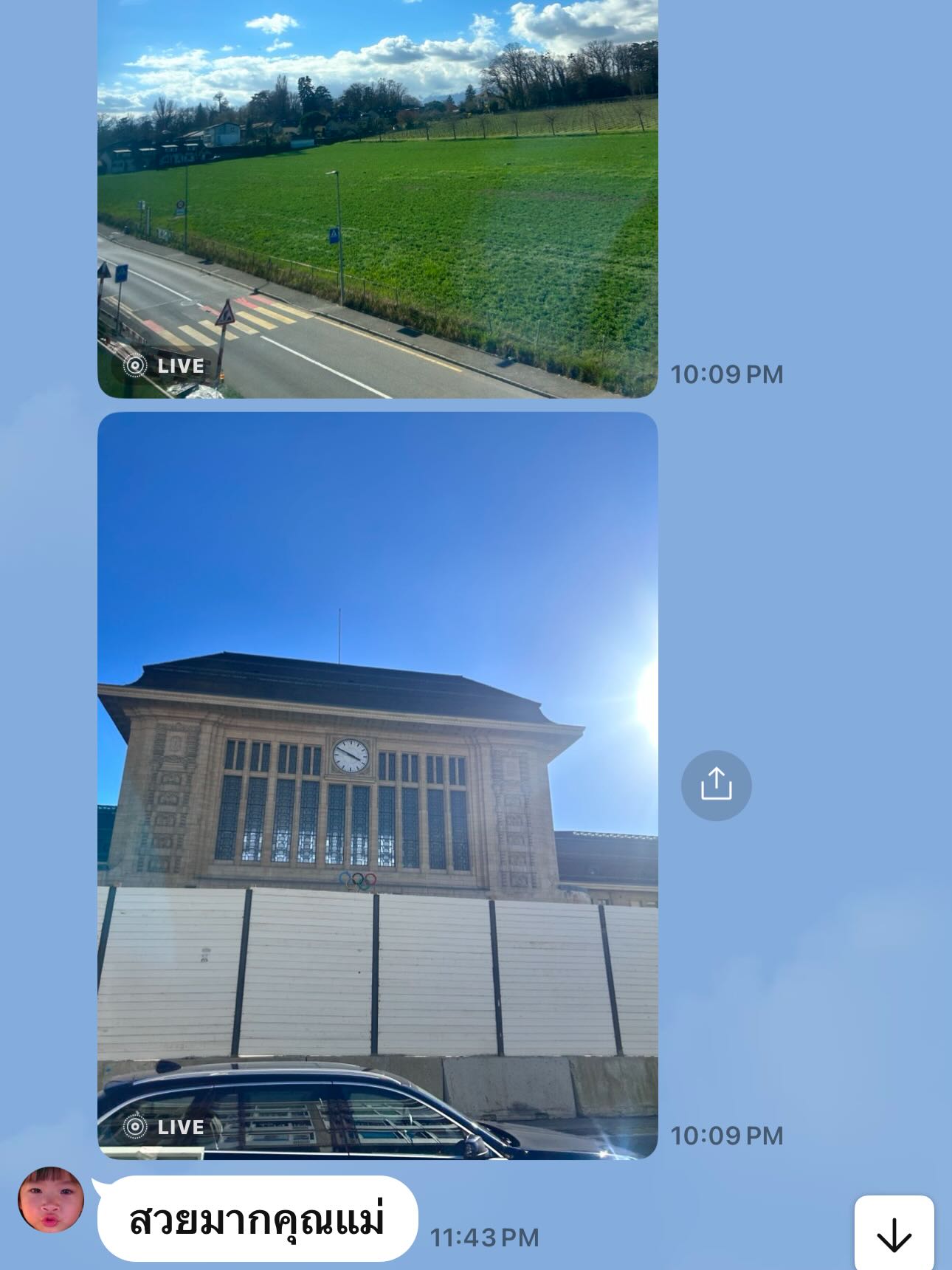Open the clock tower building photo
952x1270 pixels.
[377, 785]
